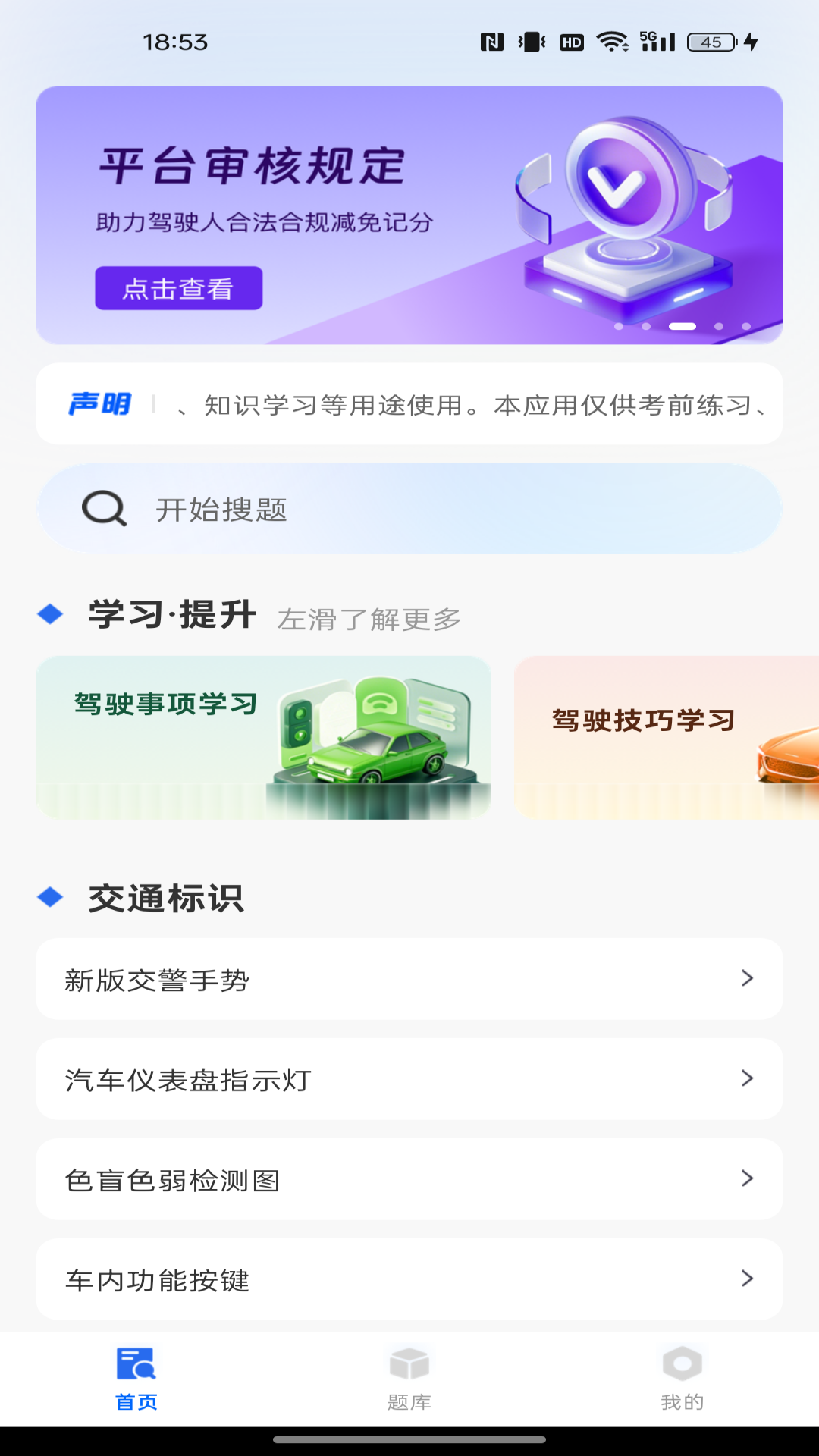Click the battery indicator in the status bar
819x1456 pixels.
(710, 42)
